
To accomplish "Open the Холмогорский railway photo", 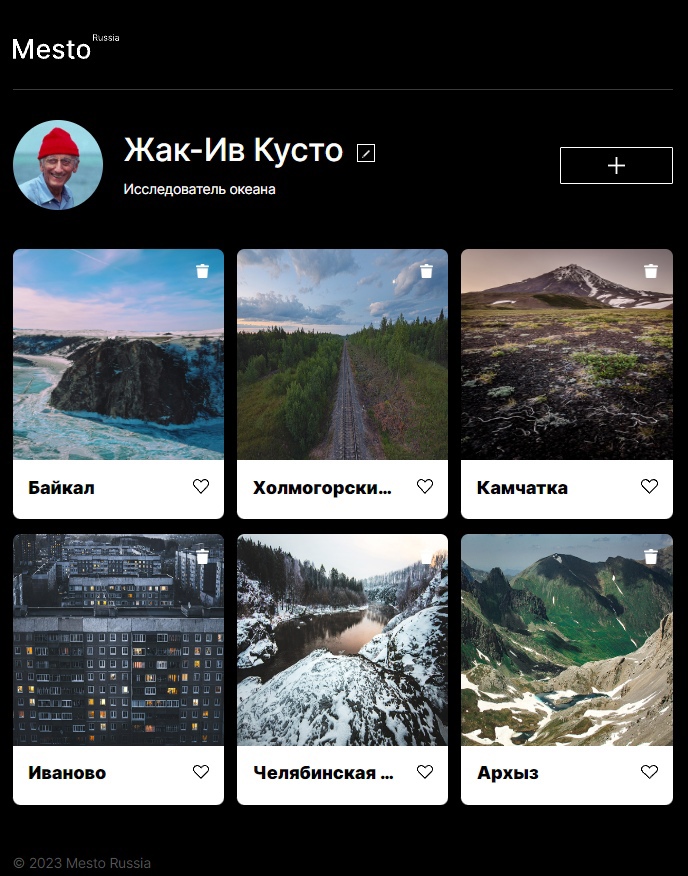I will pos(342,370).
